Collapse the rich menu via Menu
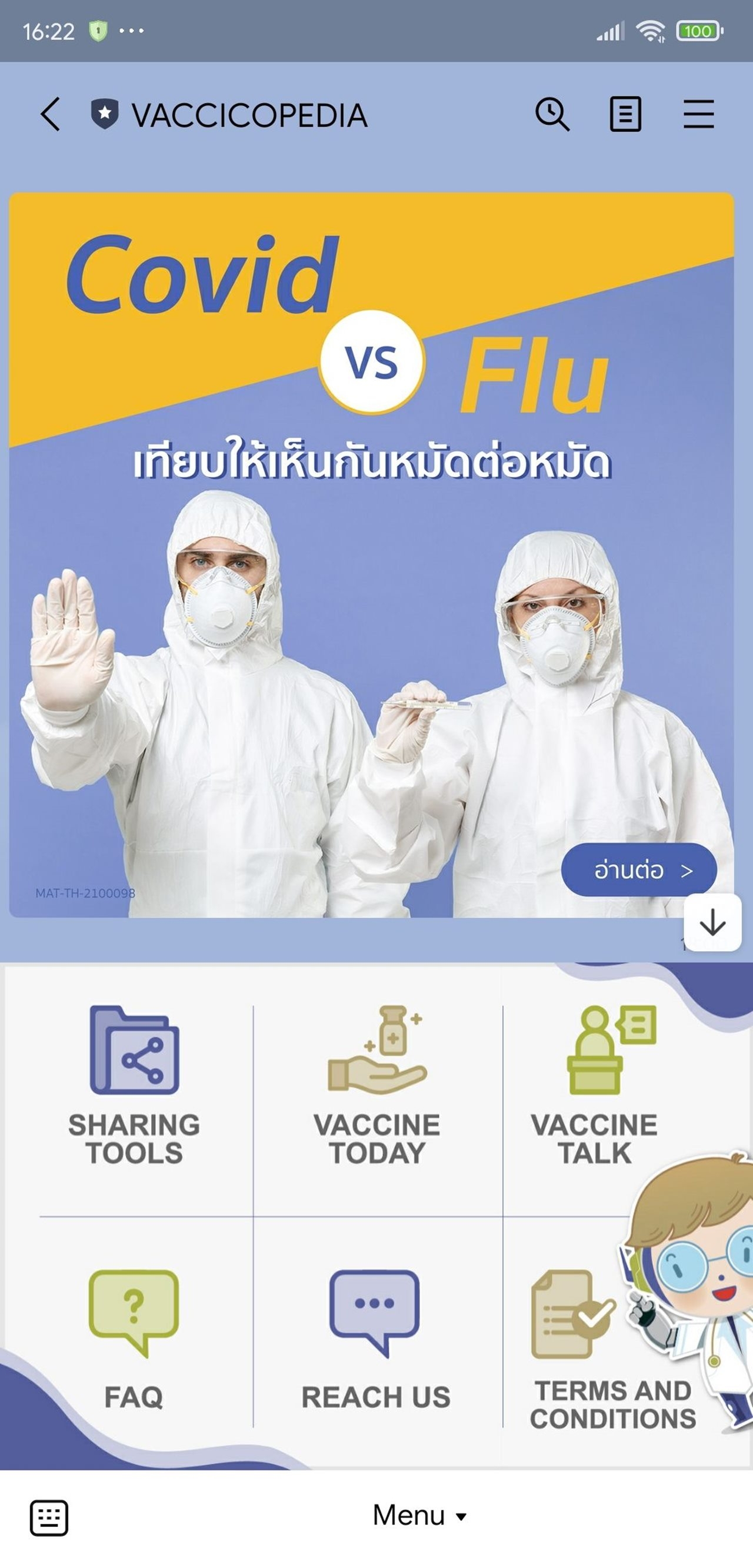This screenshot has height=1568, width=753. [419, 1516]
